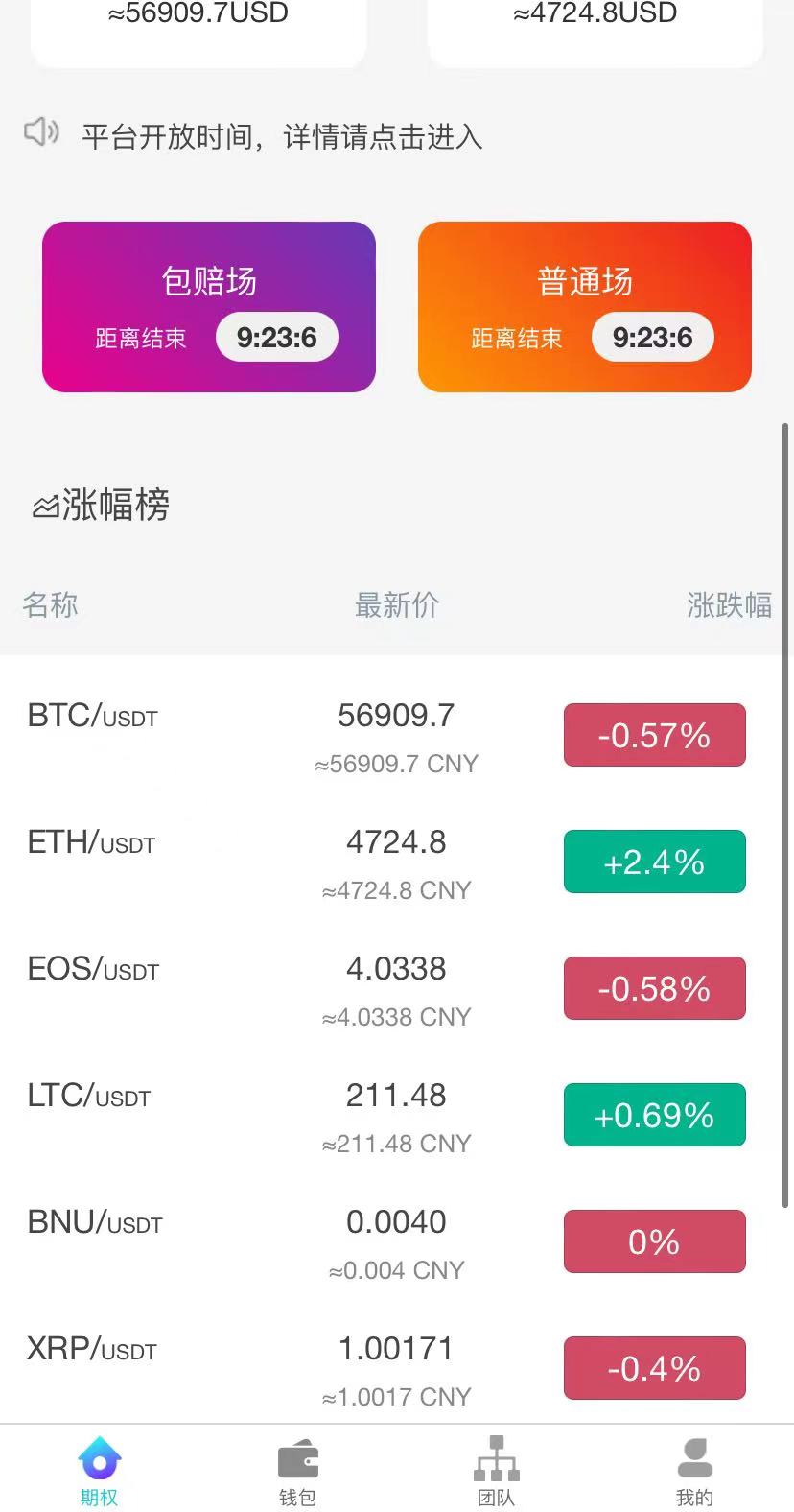Switch to the 我的 profile tab

[x=694, y=1471]
